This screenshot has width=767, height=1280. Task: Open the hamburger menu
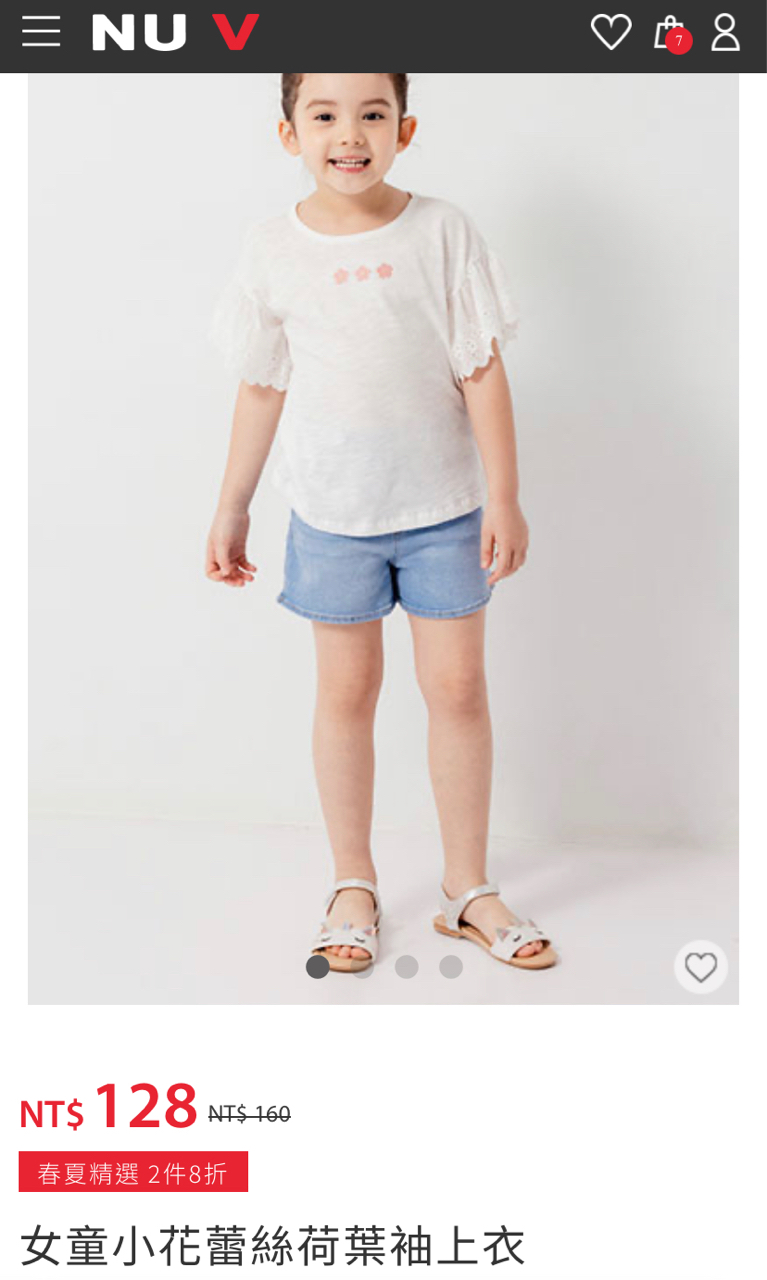41,32
